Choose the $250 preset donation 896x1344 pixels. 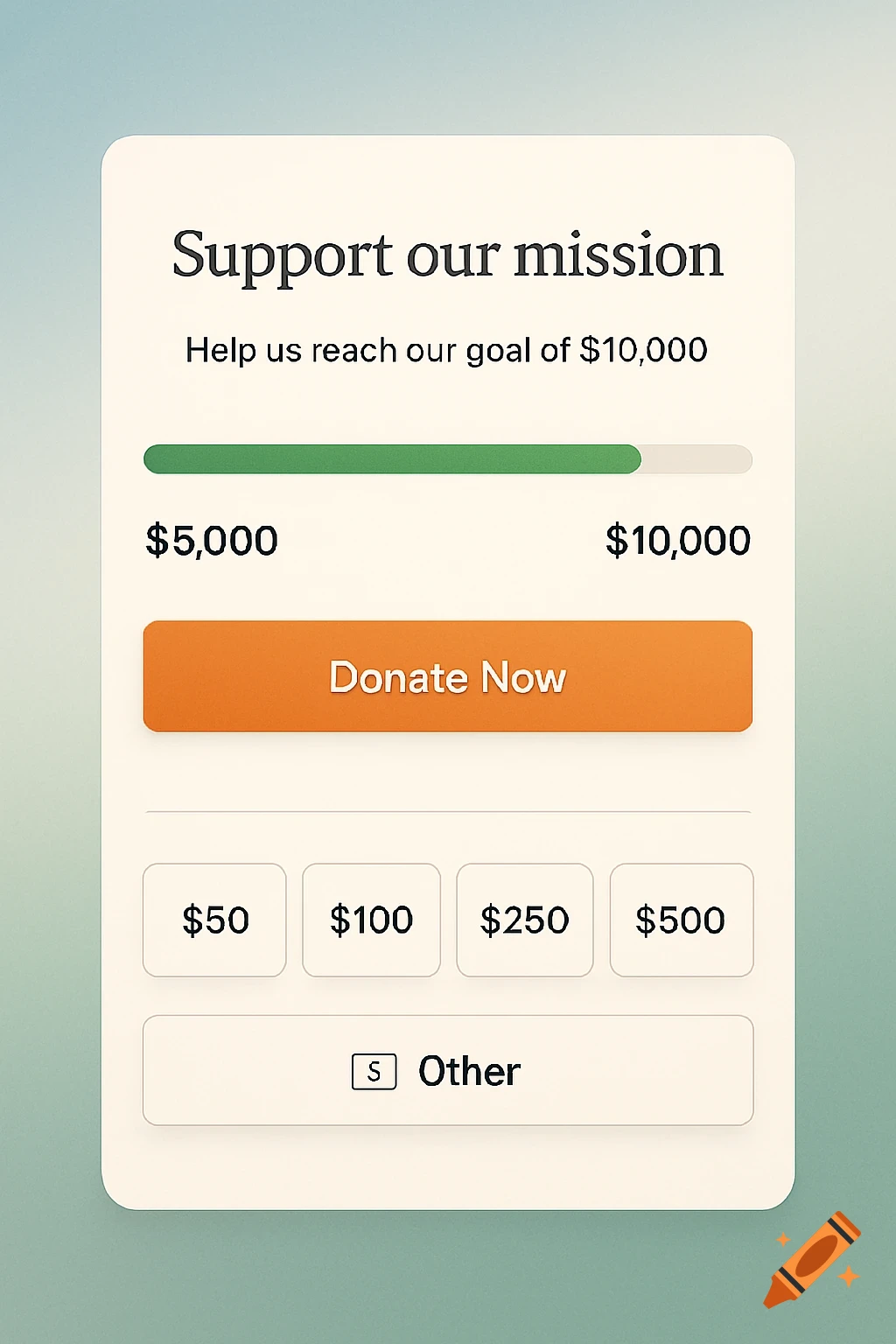[x=524, y=920]
